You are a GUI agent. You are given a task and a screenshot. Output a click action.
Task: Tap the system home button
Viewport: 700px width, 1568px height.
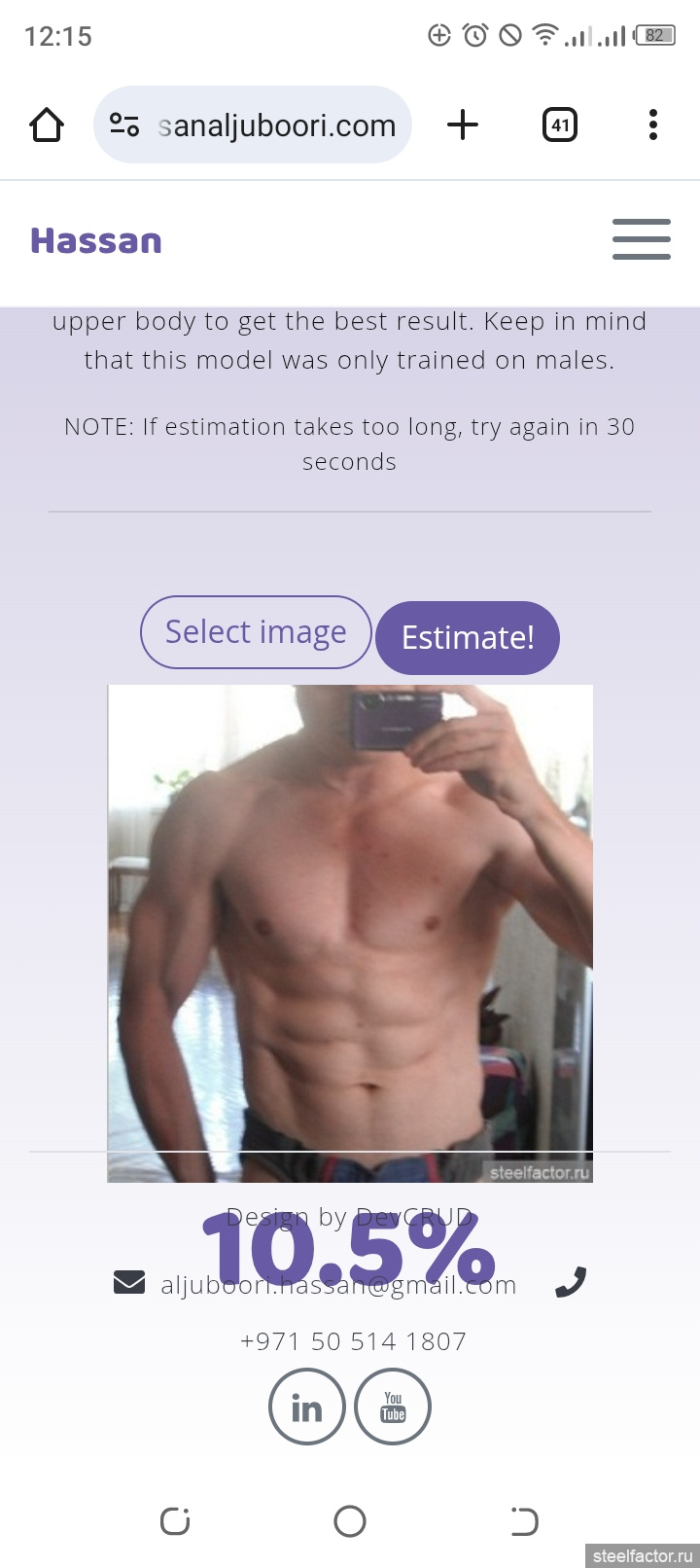point(350,1521)
